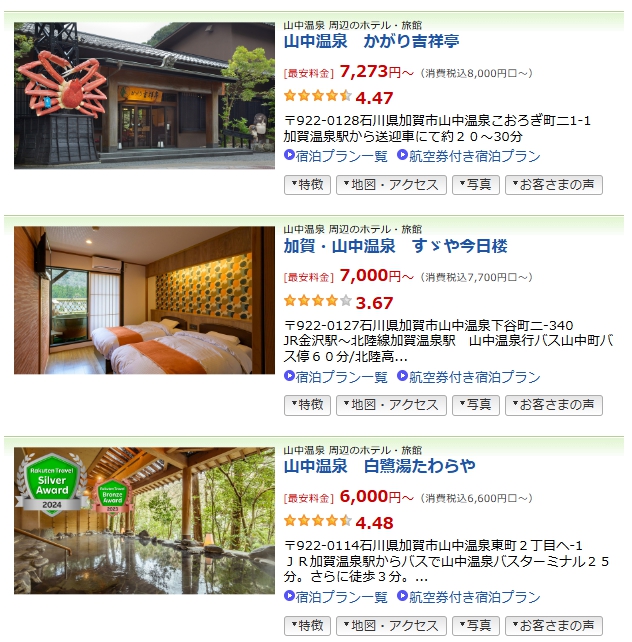Show 地図・アクセス for すゞや今日楼
The image size is (632, 642).
391,405
